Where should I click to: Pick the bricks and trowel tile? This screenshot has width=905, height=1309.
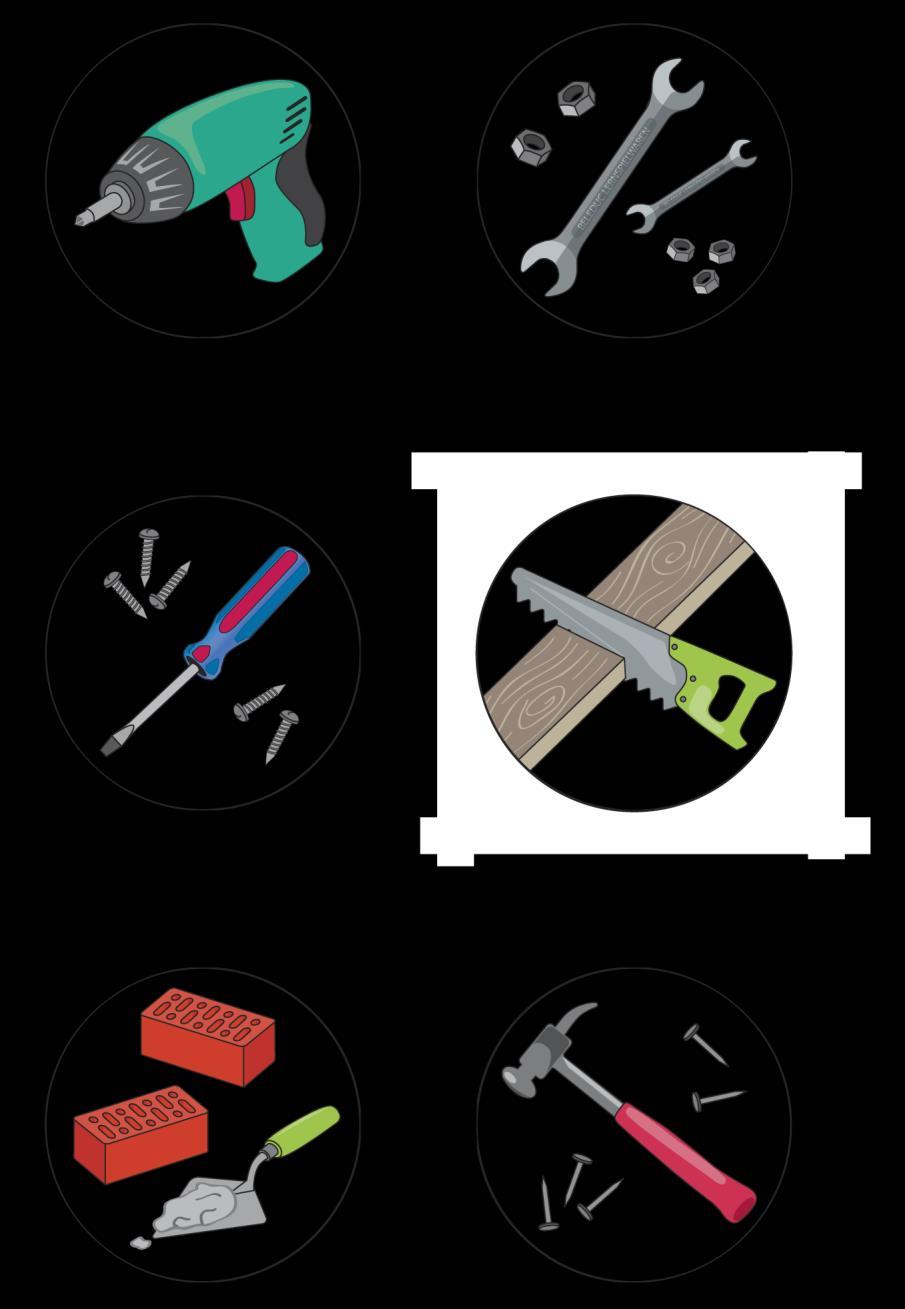[x=203, y=1123]
